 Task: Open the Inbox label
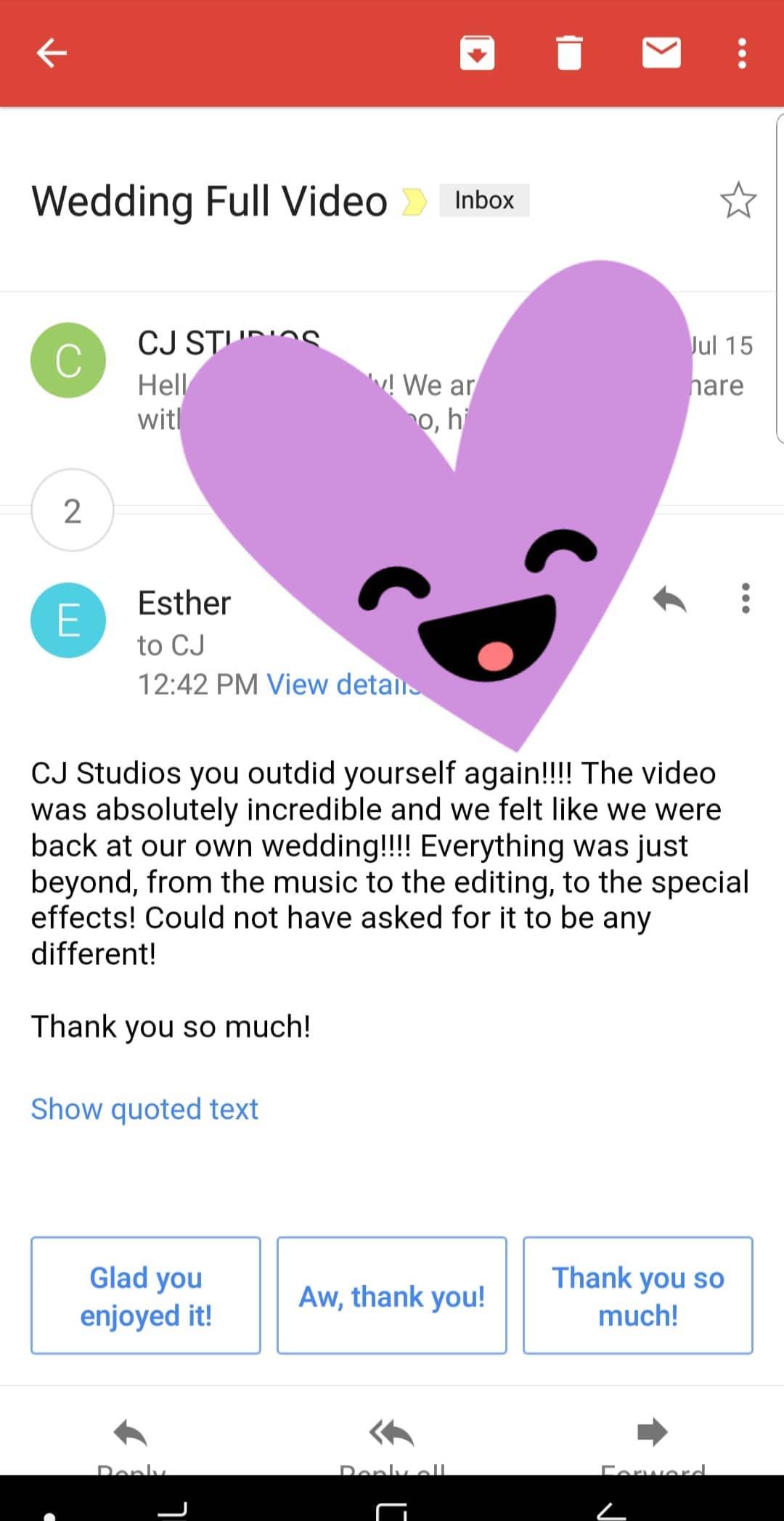484,200
